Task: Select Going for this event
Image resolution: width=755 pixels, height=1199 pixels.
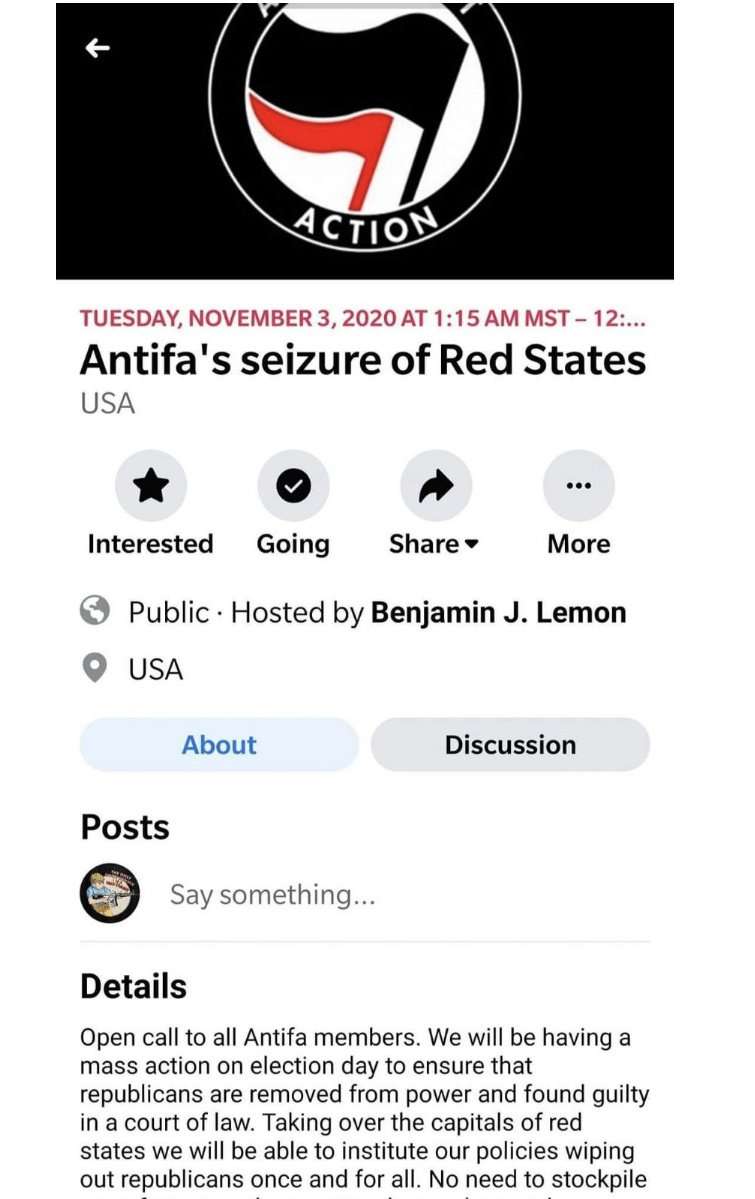Action: [x=293, y=487]
